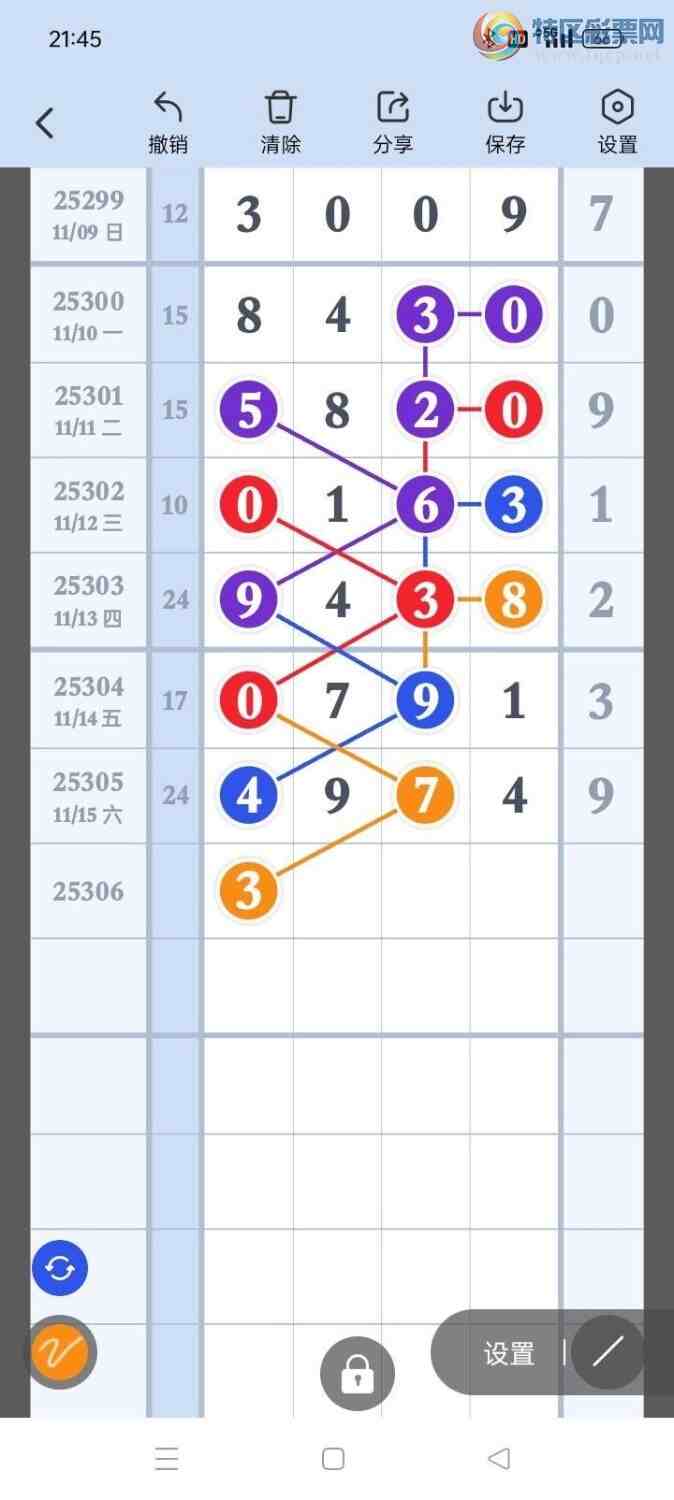Choose the straight line tool

click(x=607, y=1352)
